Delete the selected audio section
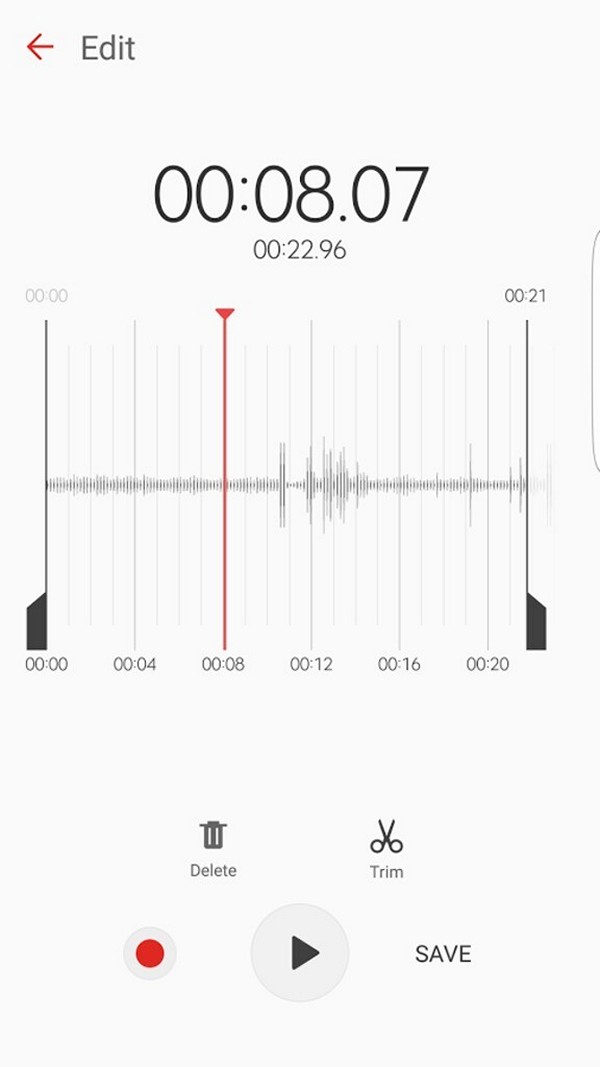 [213, 847]
